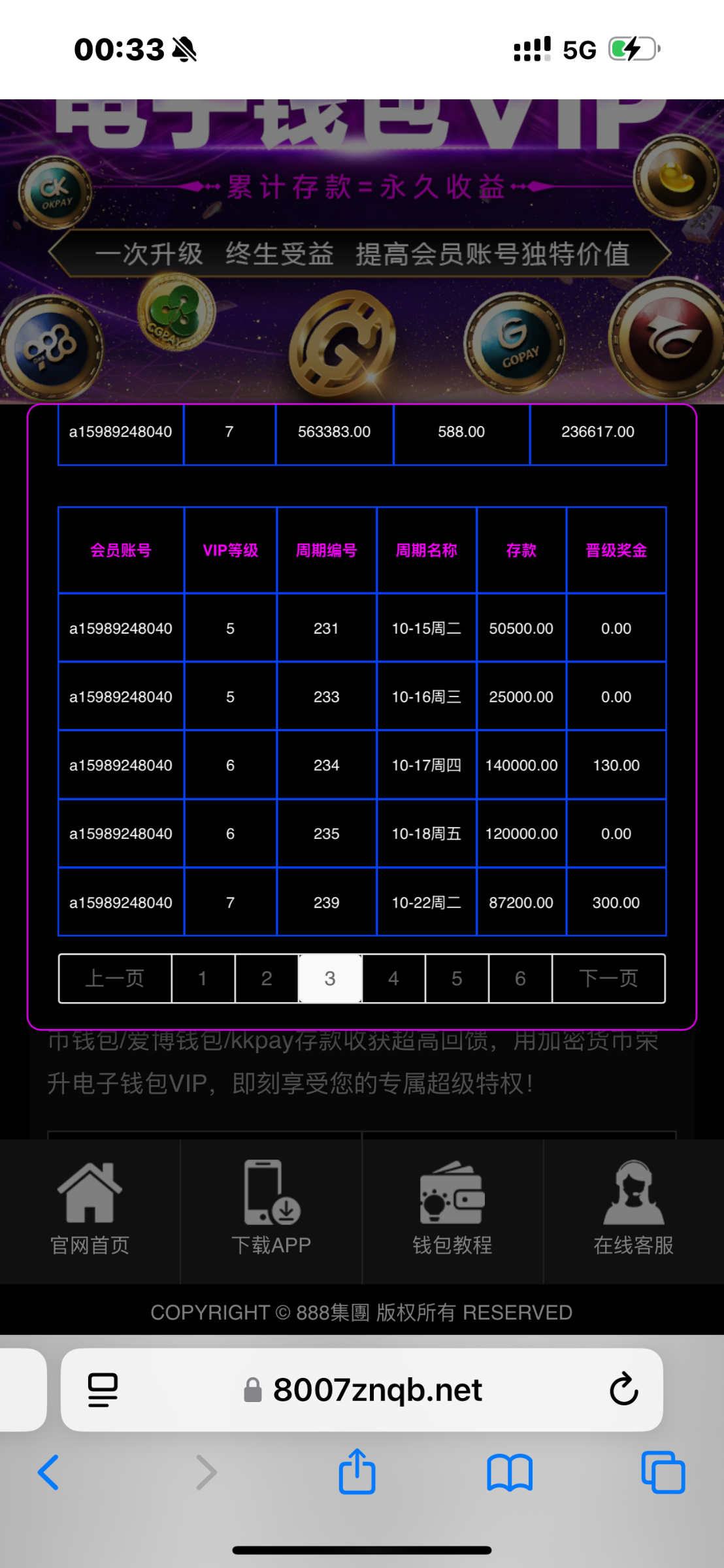Open Safari bookmarks
The image size is (724, 1568).
tap(510, 1473)
